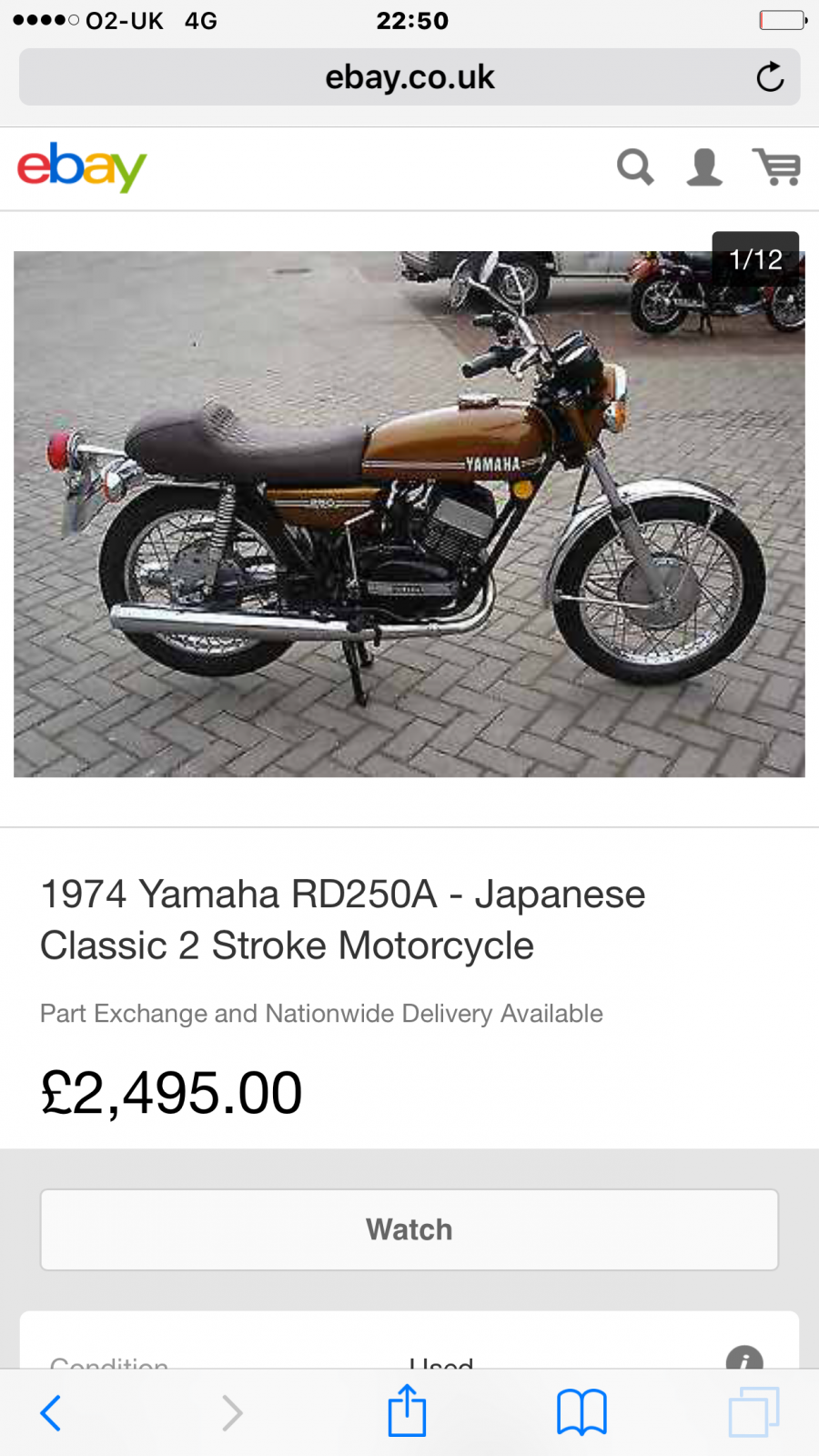Show condition info details
Screen dimensions: 819x1456
(x=743, y=1358)
